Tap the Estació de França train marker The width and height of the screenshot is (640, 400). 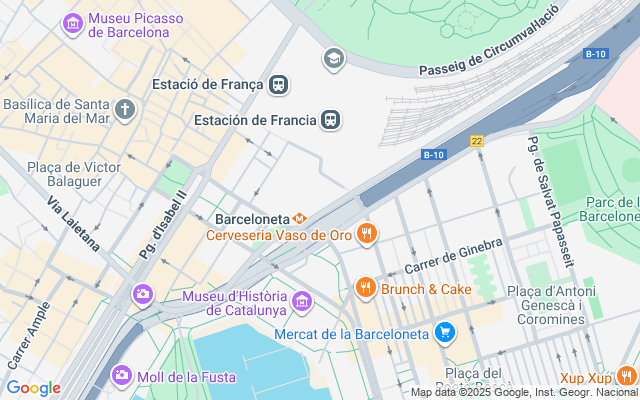pyautogui.click(x=279, y=84)
